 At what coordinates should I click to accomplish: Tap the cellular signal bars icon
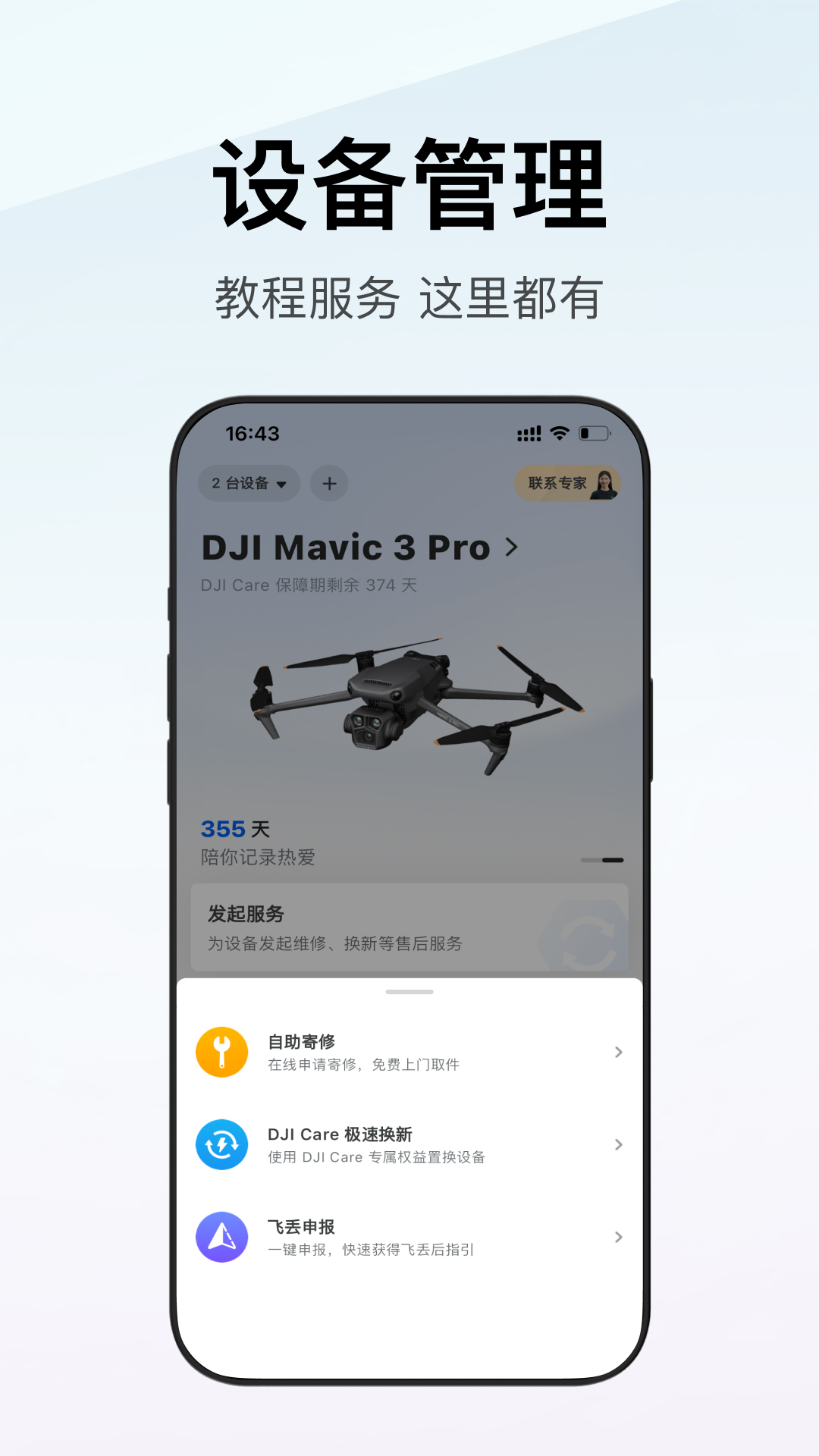531,431
